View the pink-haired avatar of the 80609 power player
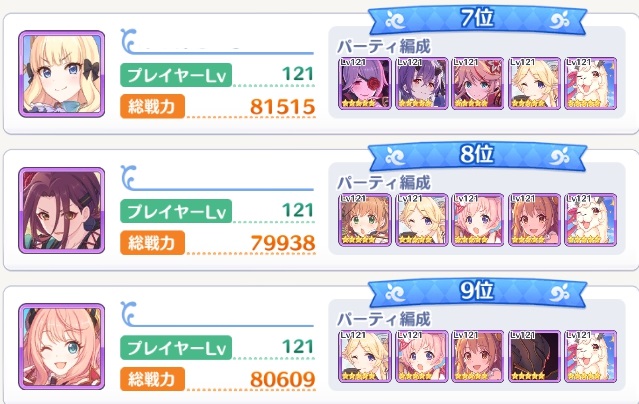This screenshot has width=639, height=404. (x=61, y=348)
